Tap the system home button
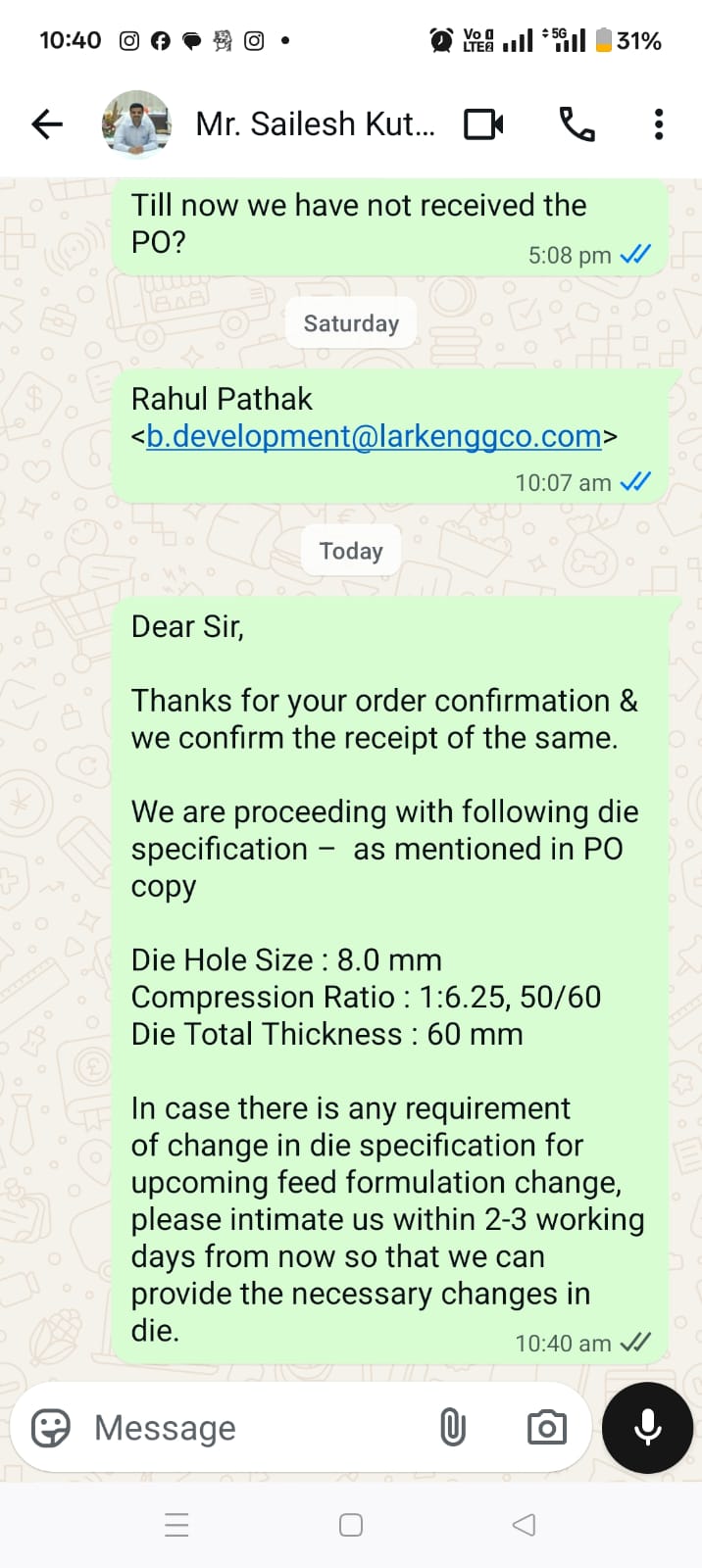The height and width of the screenshot is (1568, 702). coord(351,1525)
